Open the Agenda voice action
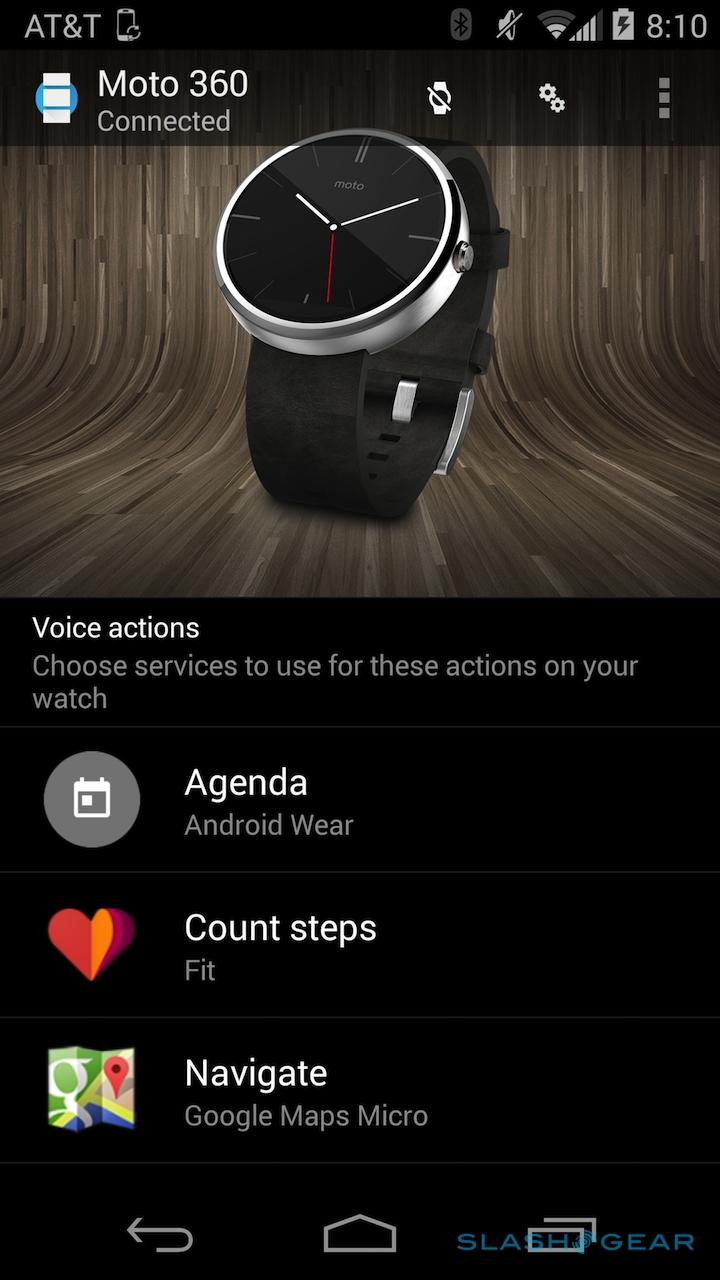The width and height of the screenshot is (720, 1280). [x=360, y=800]
